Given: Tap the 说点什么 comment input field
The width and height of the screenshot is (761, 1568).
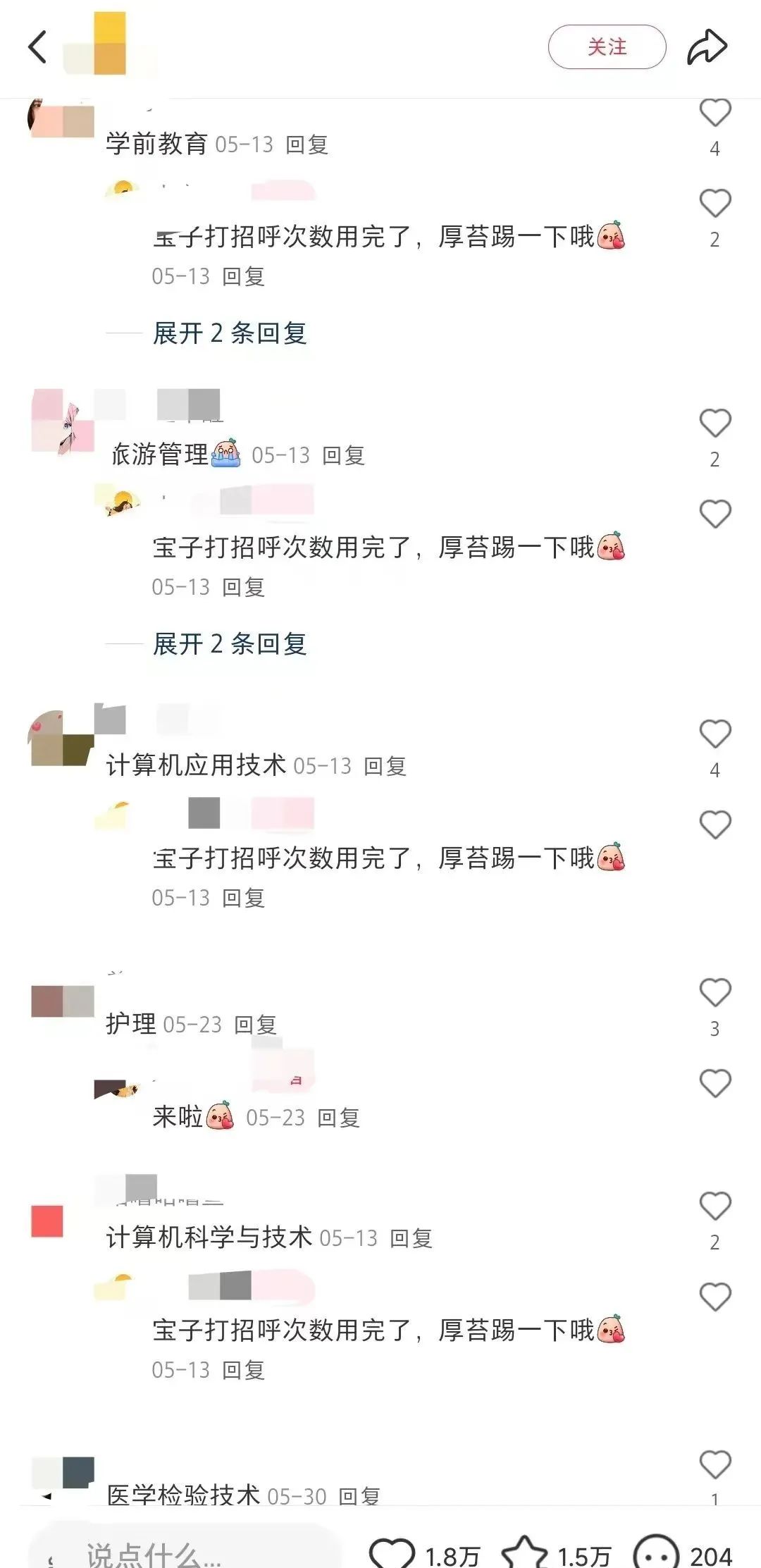Looking at the screenshot, I should tap(183, 1553).
